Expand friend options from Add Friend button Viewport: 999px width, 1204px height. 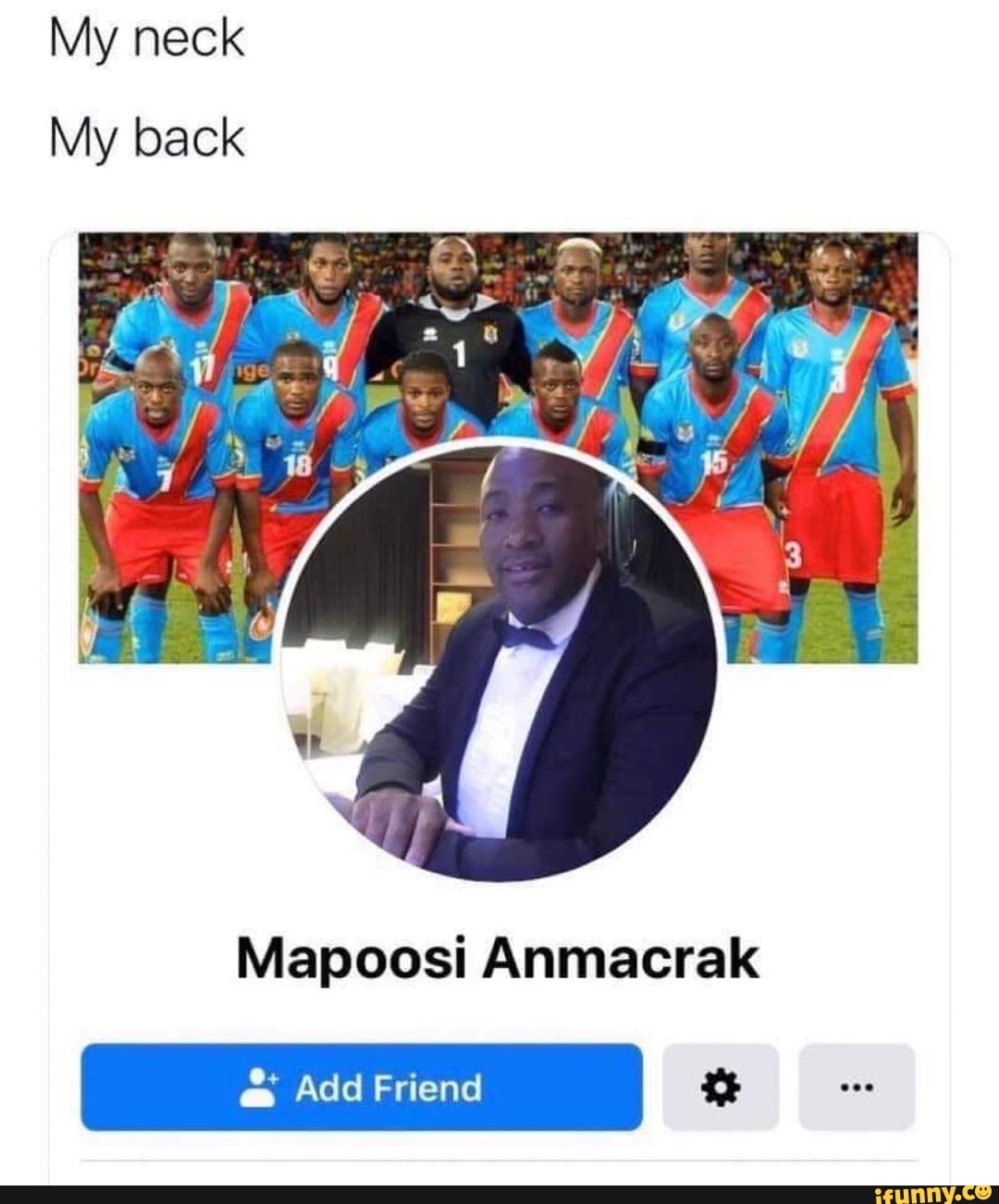click(361, 1088)
